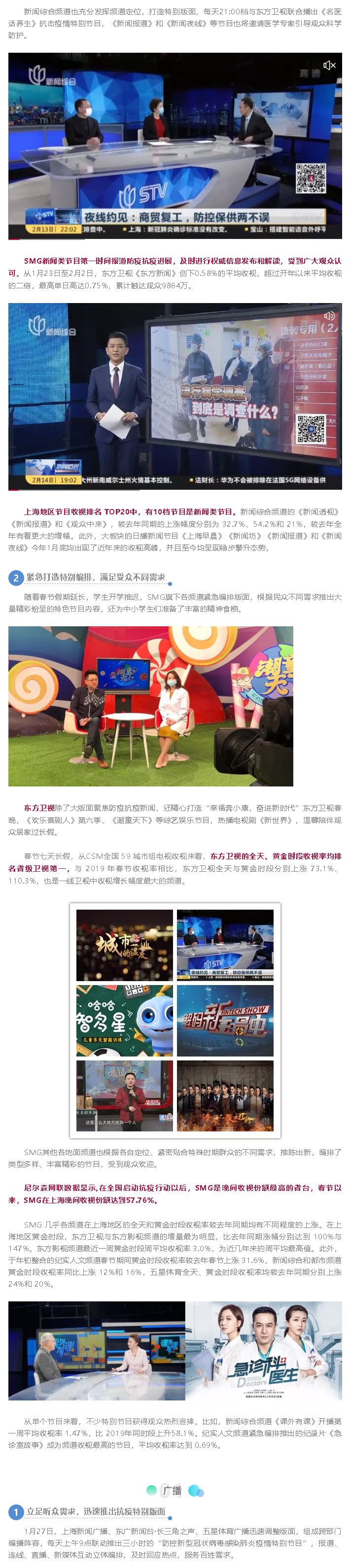Open the six-program collage image
This screenshot has width=350, height=1568.
175,1020
